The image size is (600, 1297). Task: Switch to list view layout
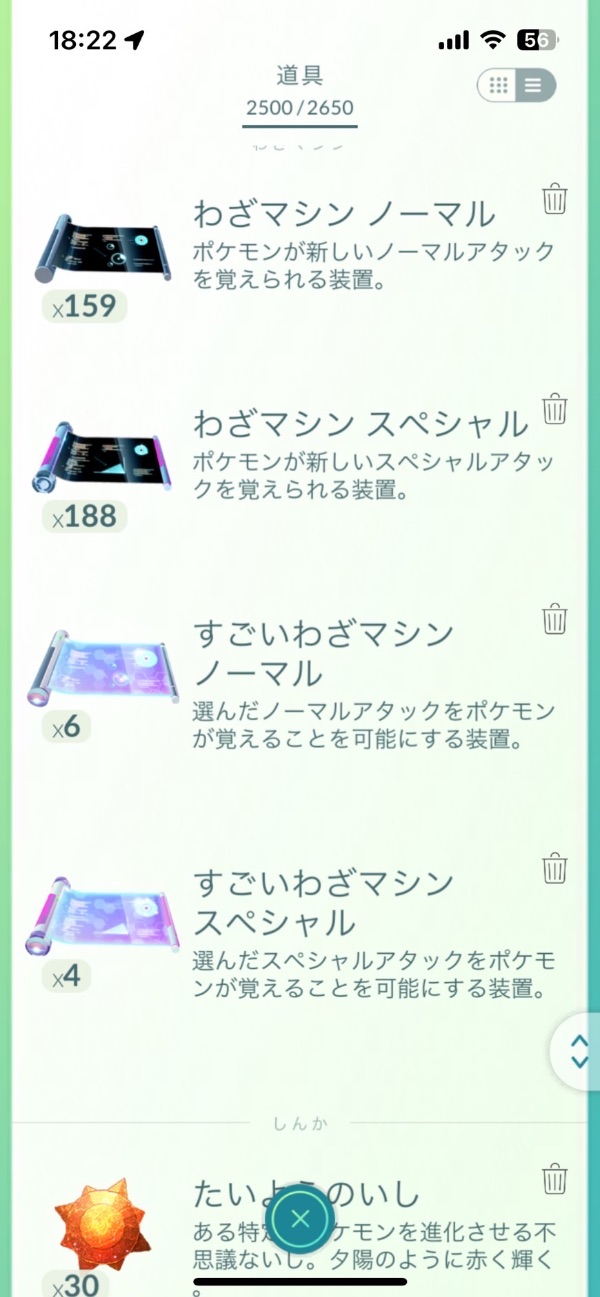click(534, 85)
